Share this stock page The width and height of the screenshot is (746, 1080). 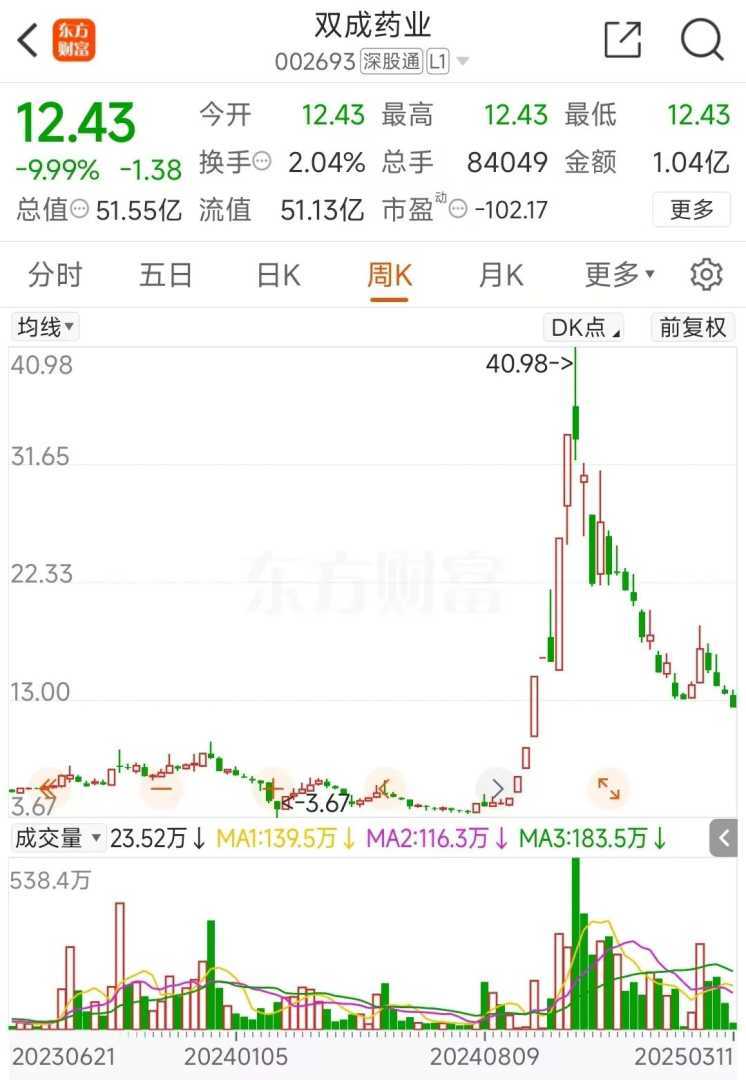tap(622, 40)
